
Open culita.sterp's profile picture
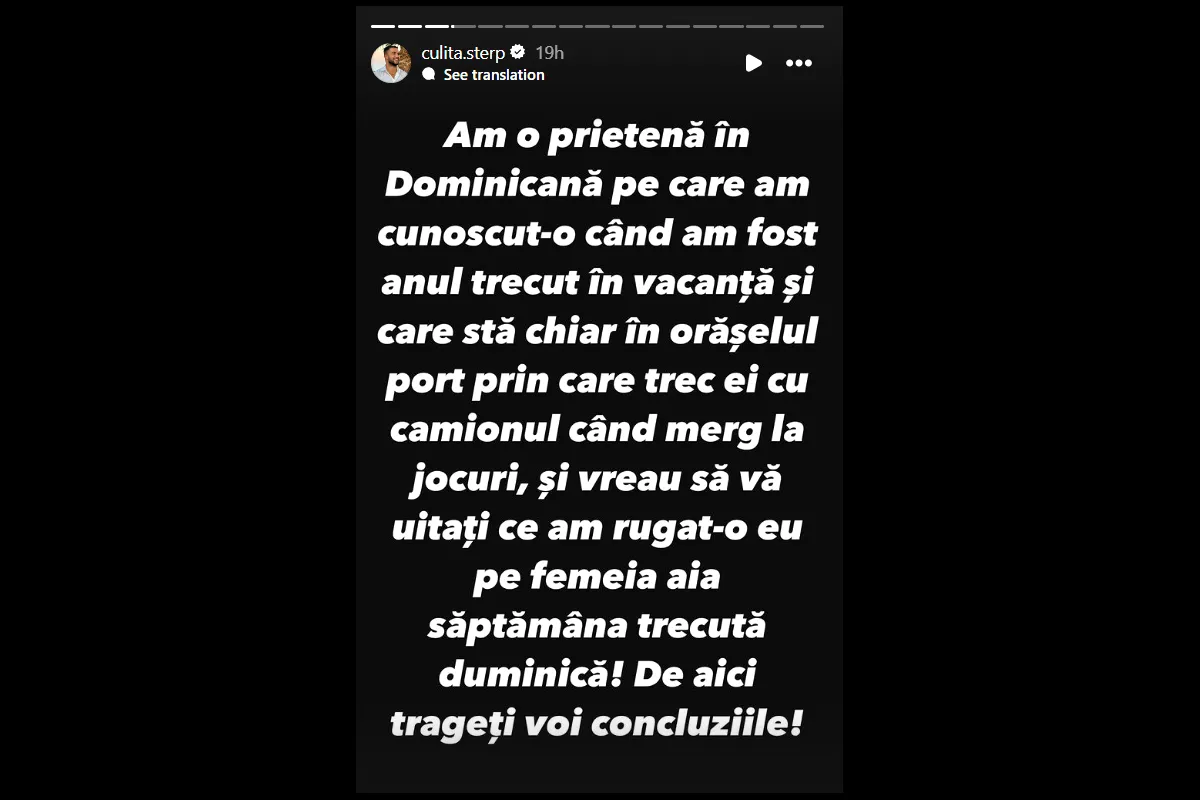390,63
